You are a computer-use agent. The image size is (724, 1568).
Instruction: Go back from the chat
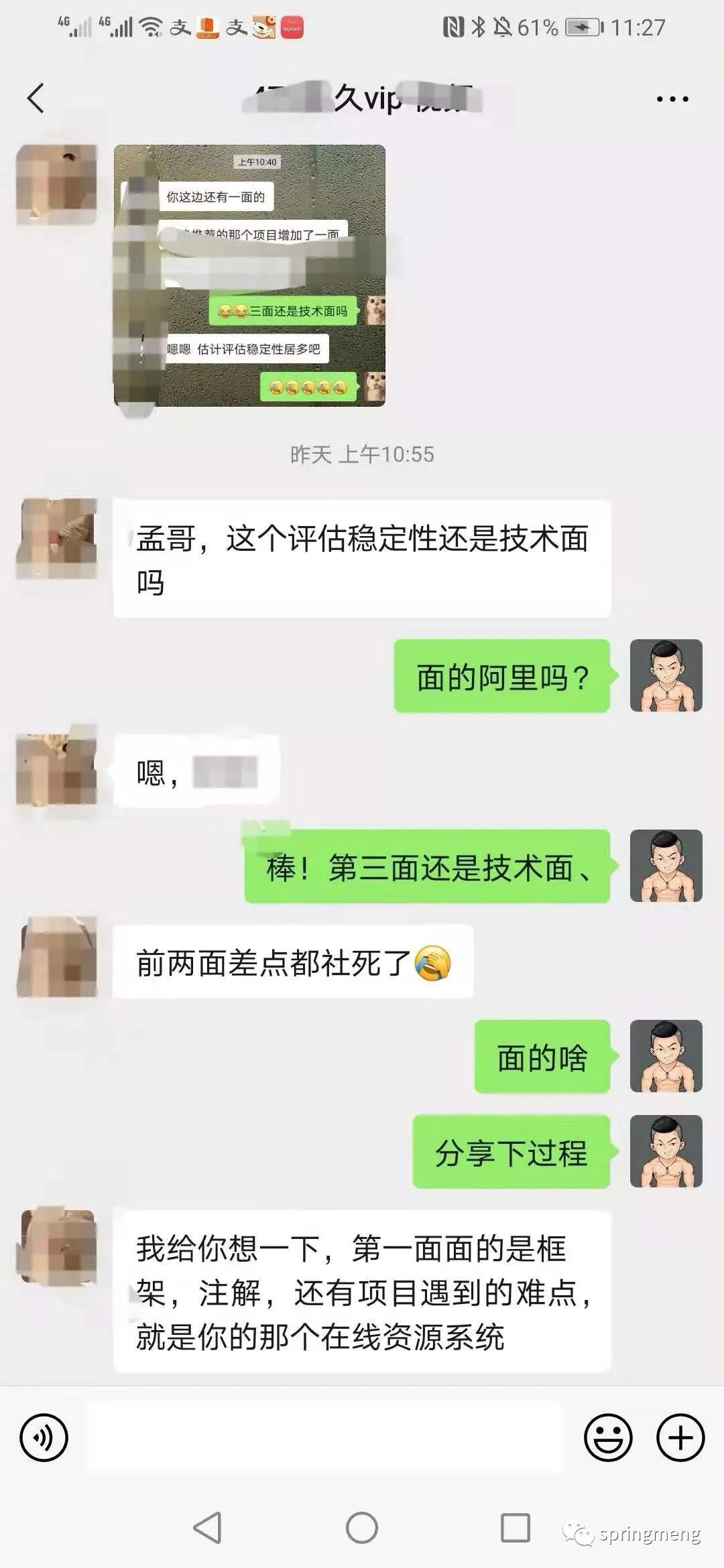click(36, 99)
